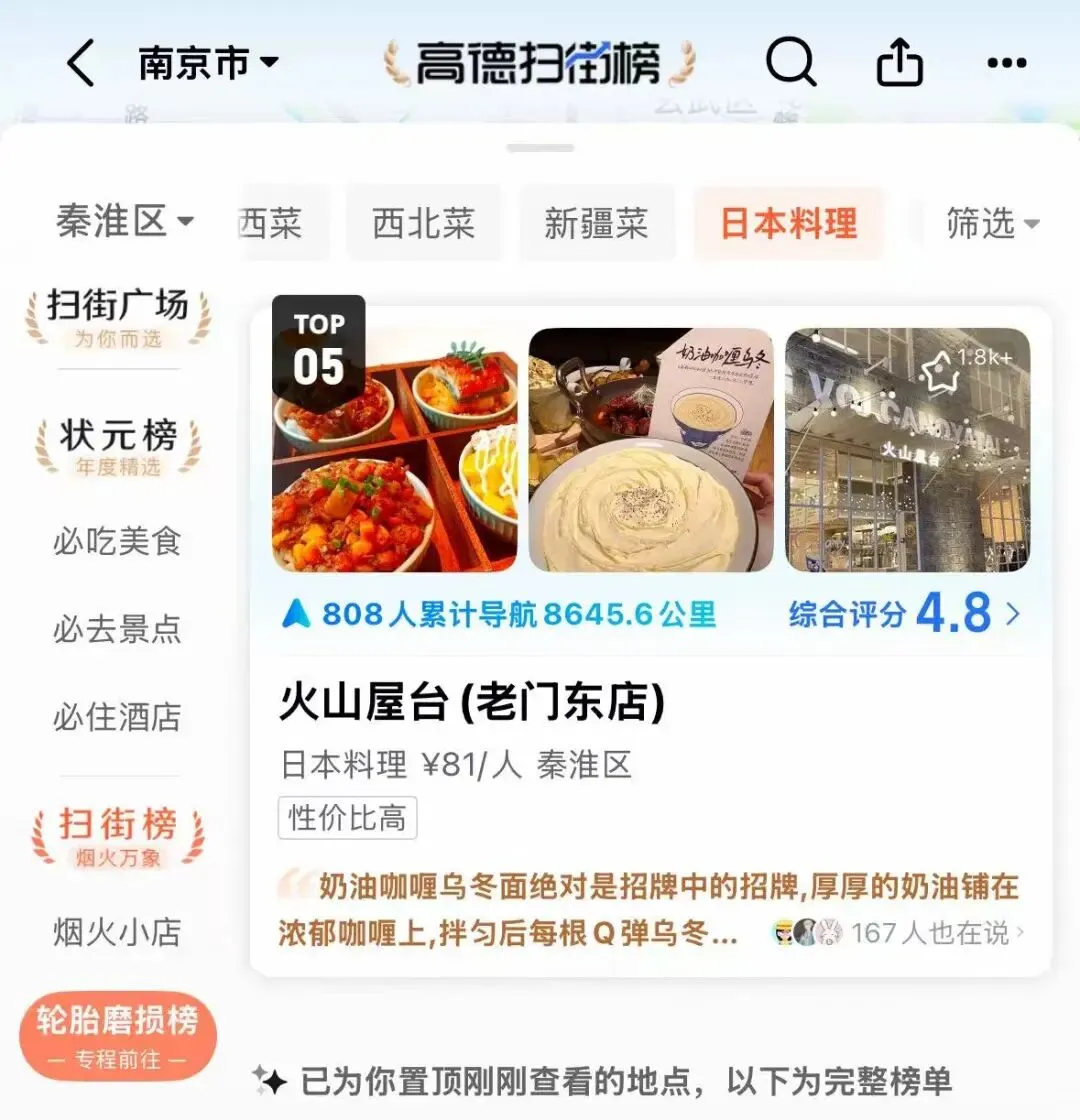
Task: Go back using the top-left arrow
Action: tap(81, 63)
